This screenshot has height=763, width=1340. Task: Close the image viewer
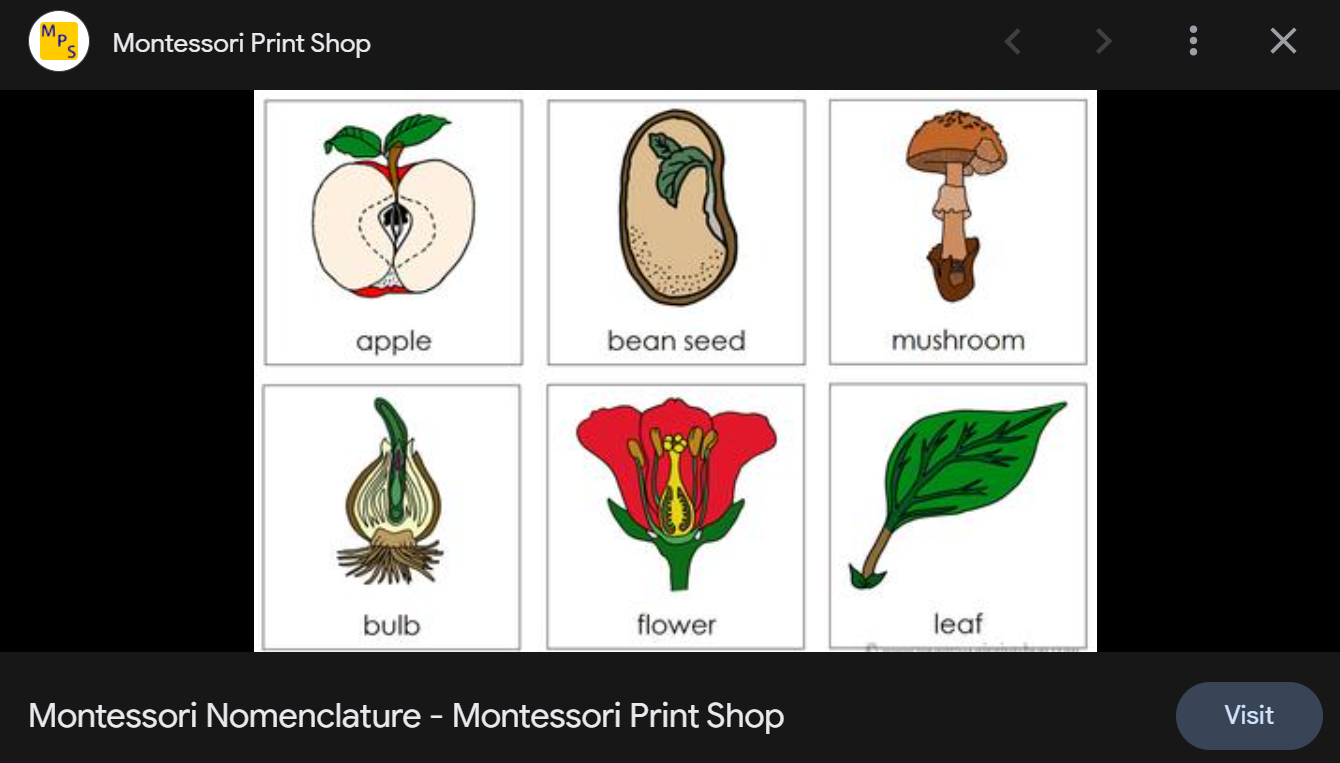point(1283,41)
